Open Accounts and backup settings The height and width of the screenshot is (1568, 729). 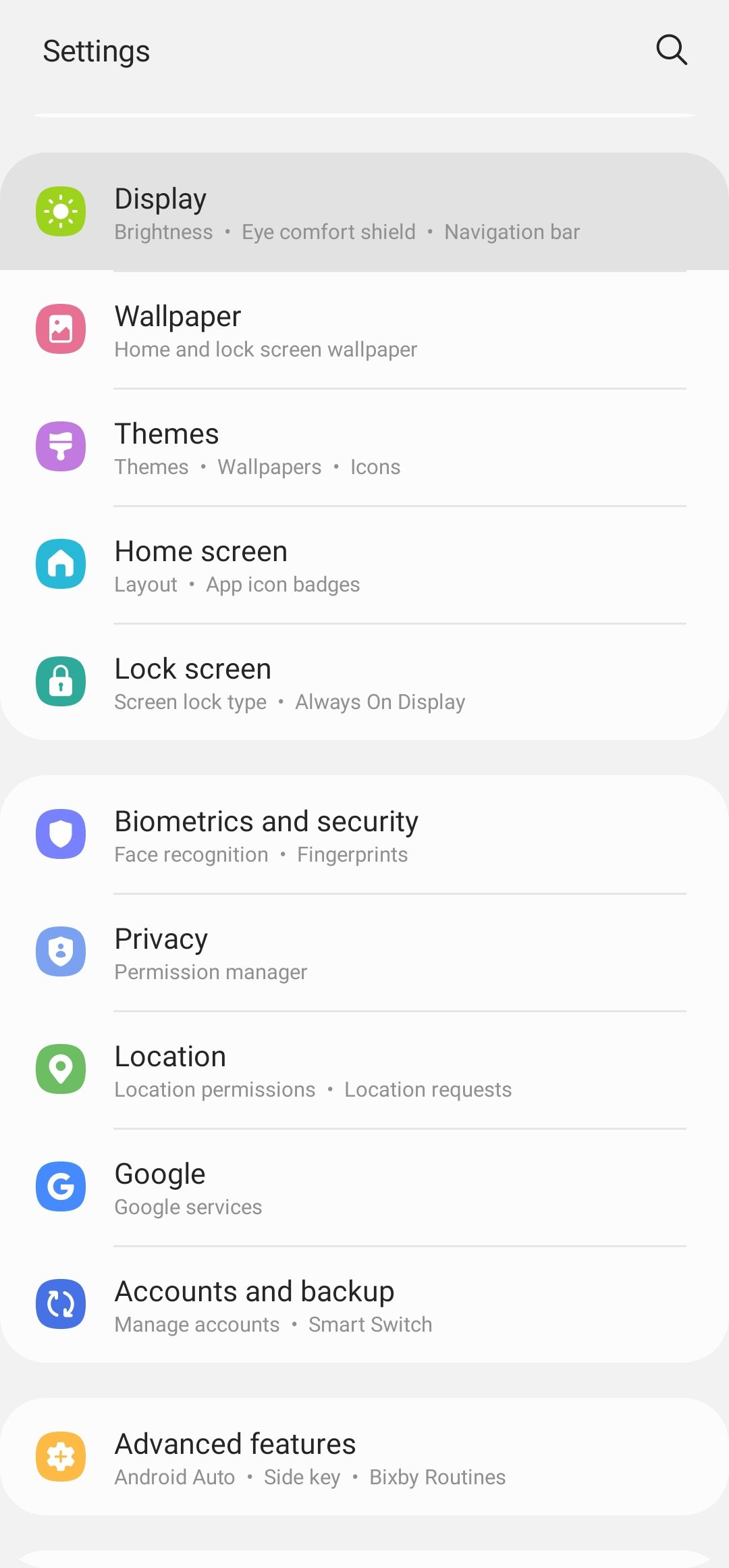(x=364, y=1304)
